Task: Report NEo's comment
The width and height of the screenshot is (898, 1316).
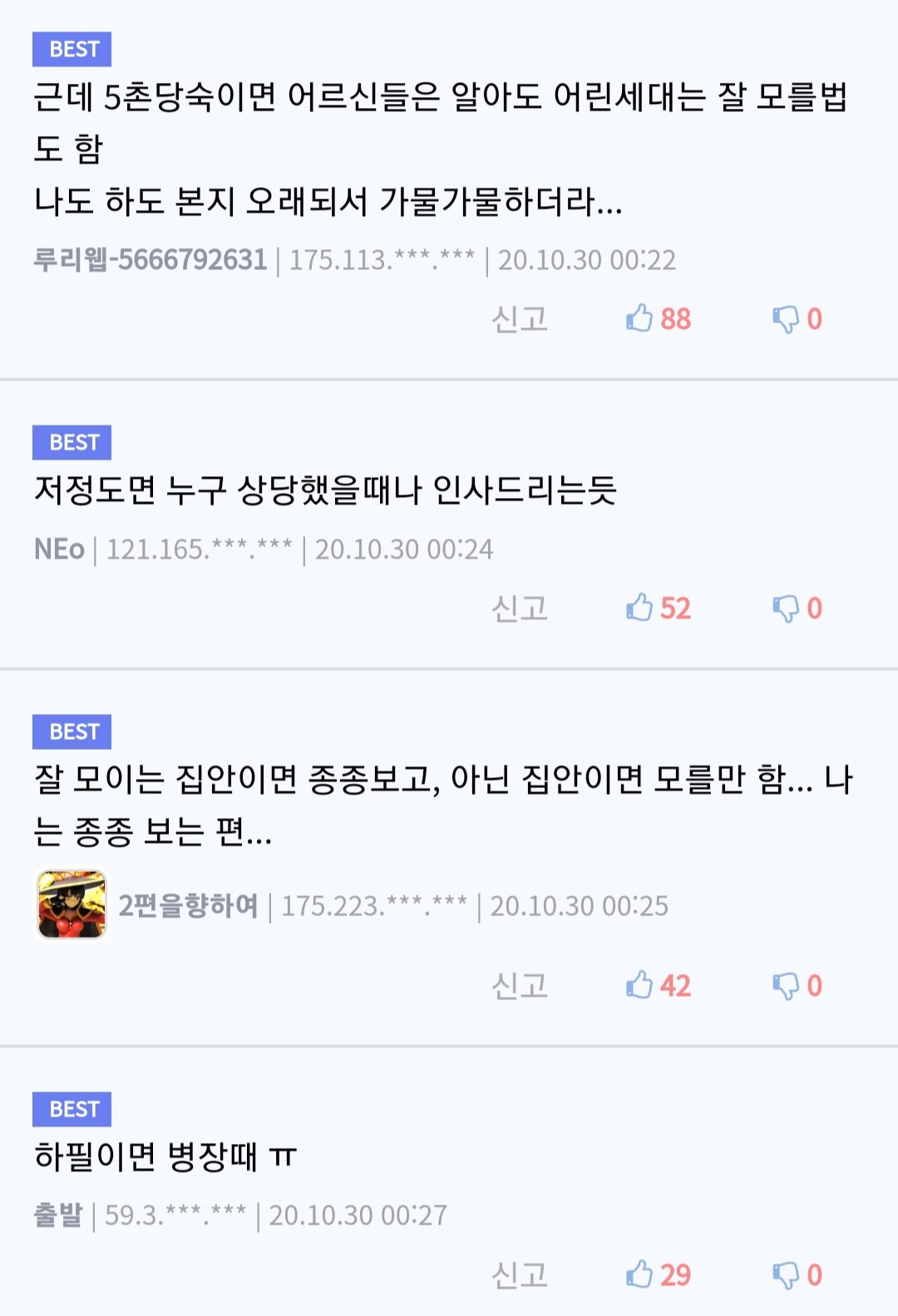Action: click(519, 609)
